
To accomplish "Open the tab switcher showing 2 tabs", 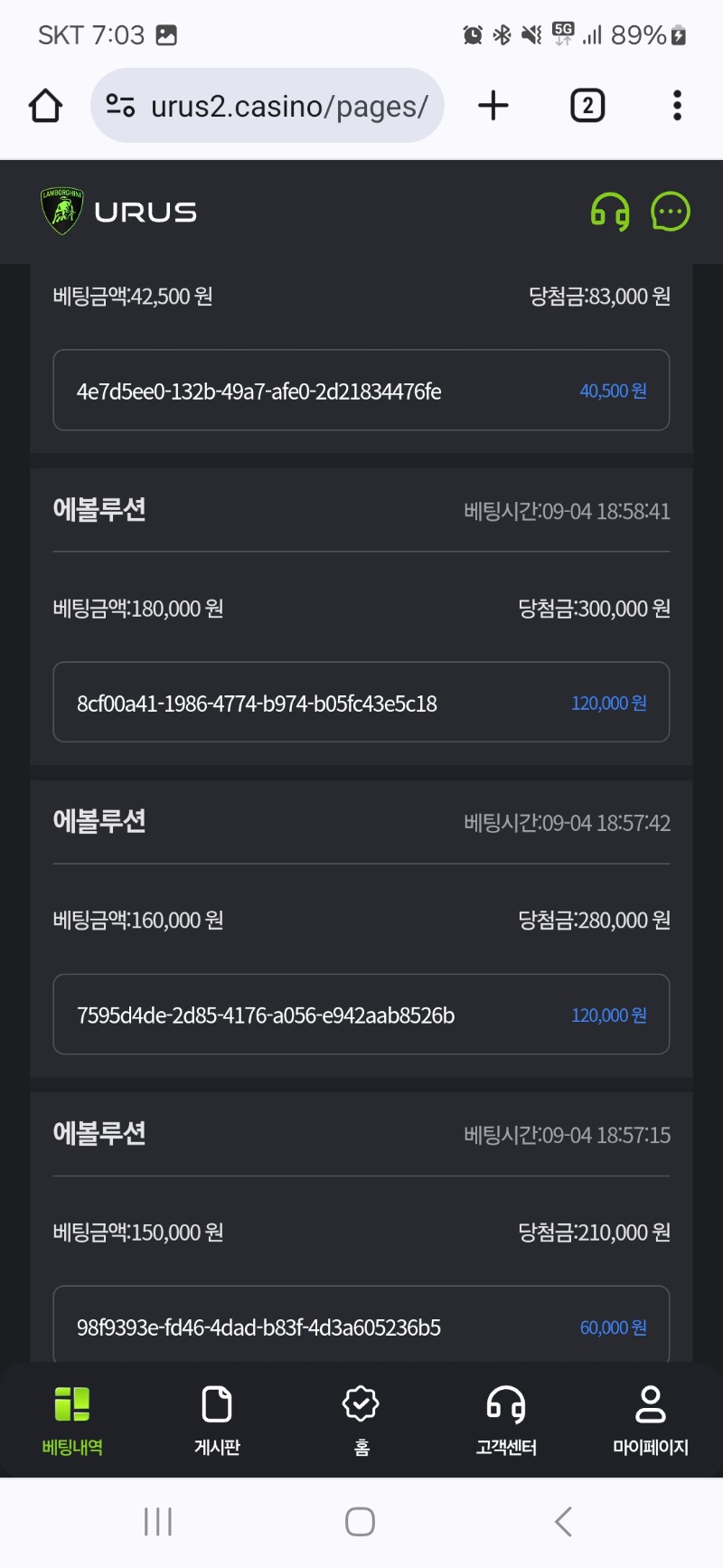I will pos(587,106).
